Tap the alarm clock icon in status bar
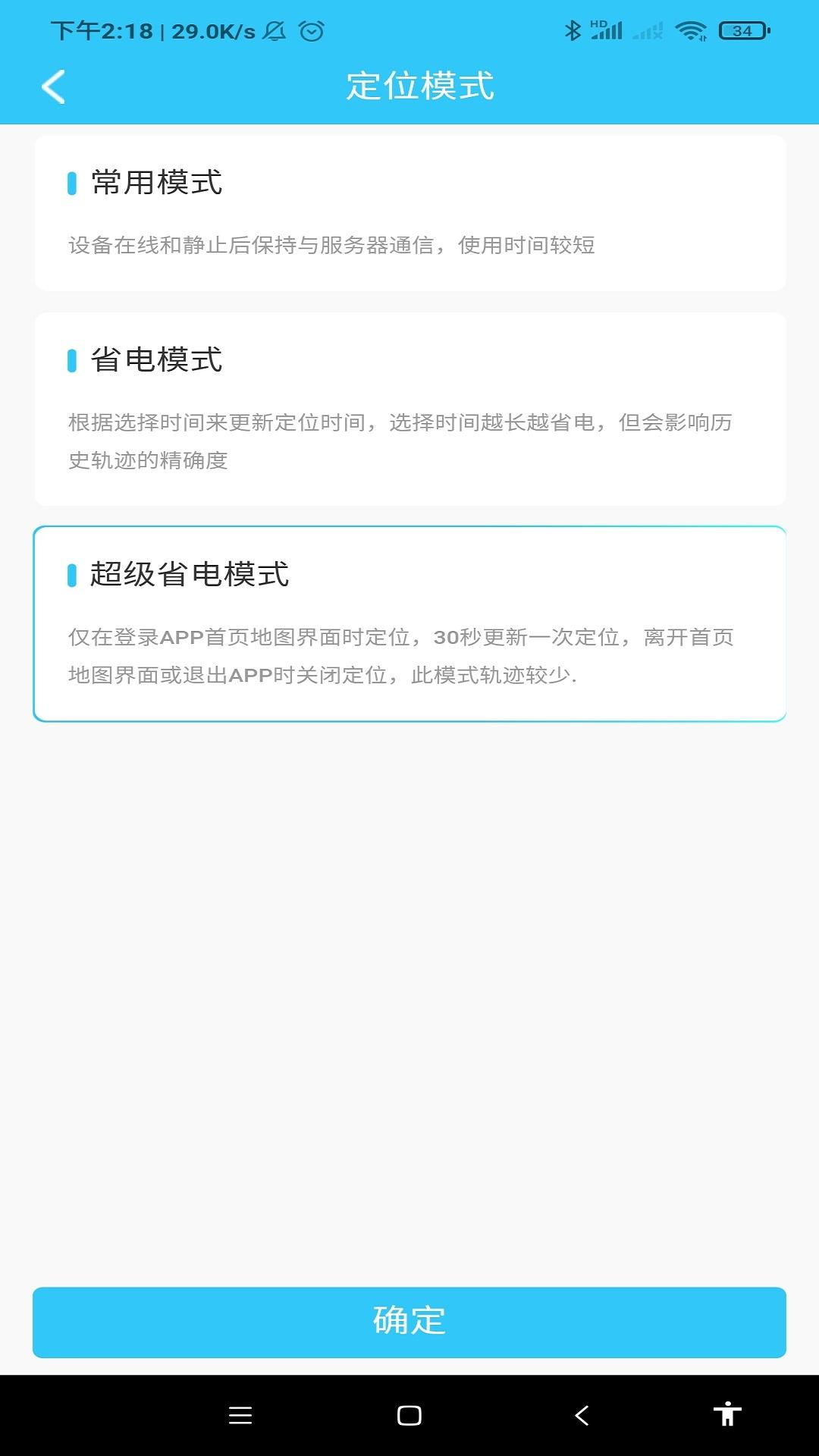Image resolution: width=819 pixels, height=1456 pixels. [x=312, y=31]
